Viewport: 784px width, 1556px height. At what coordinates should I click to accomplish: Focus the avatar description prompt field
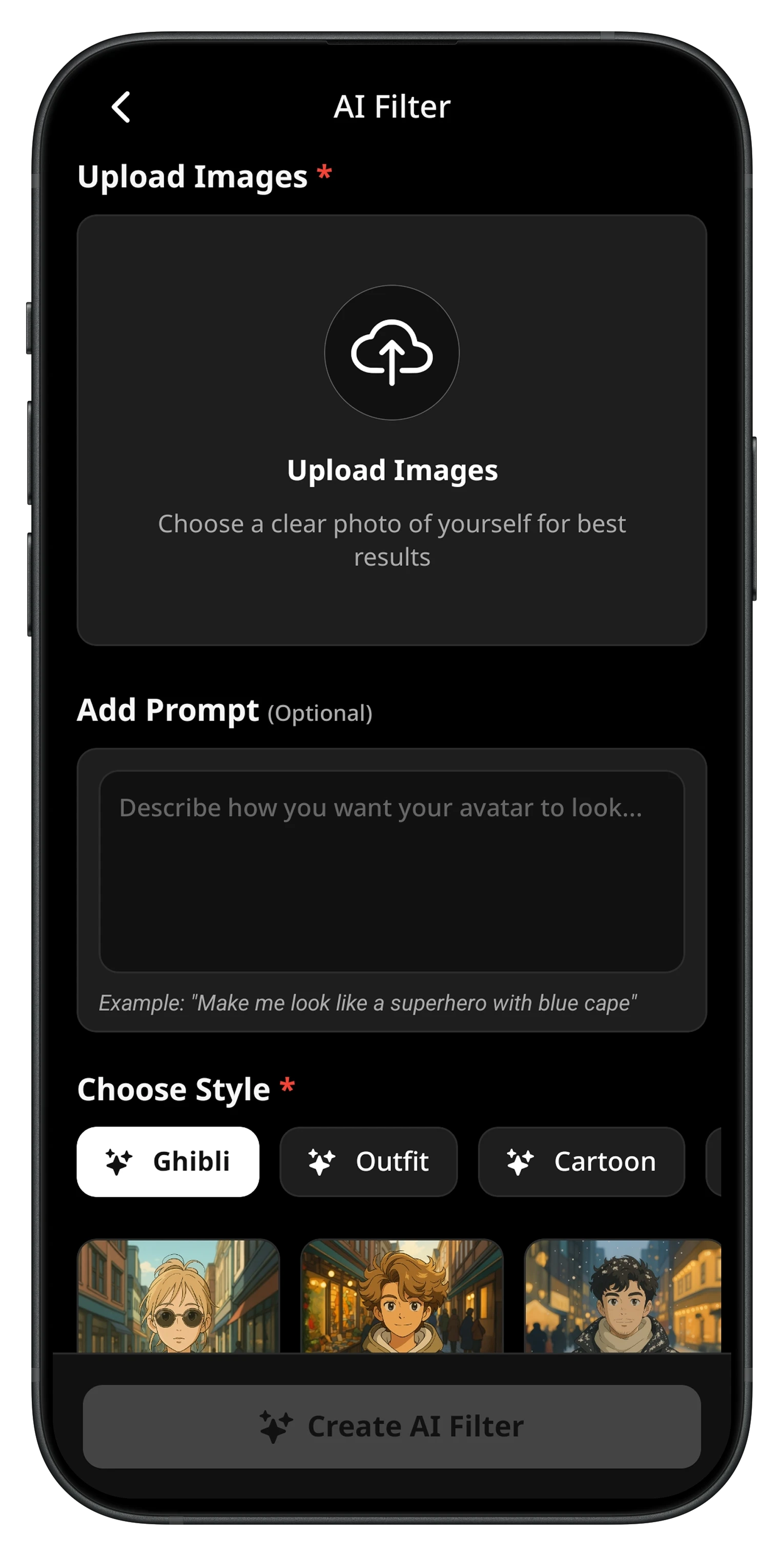point(391,870)
